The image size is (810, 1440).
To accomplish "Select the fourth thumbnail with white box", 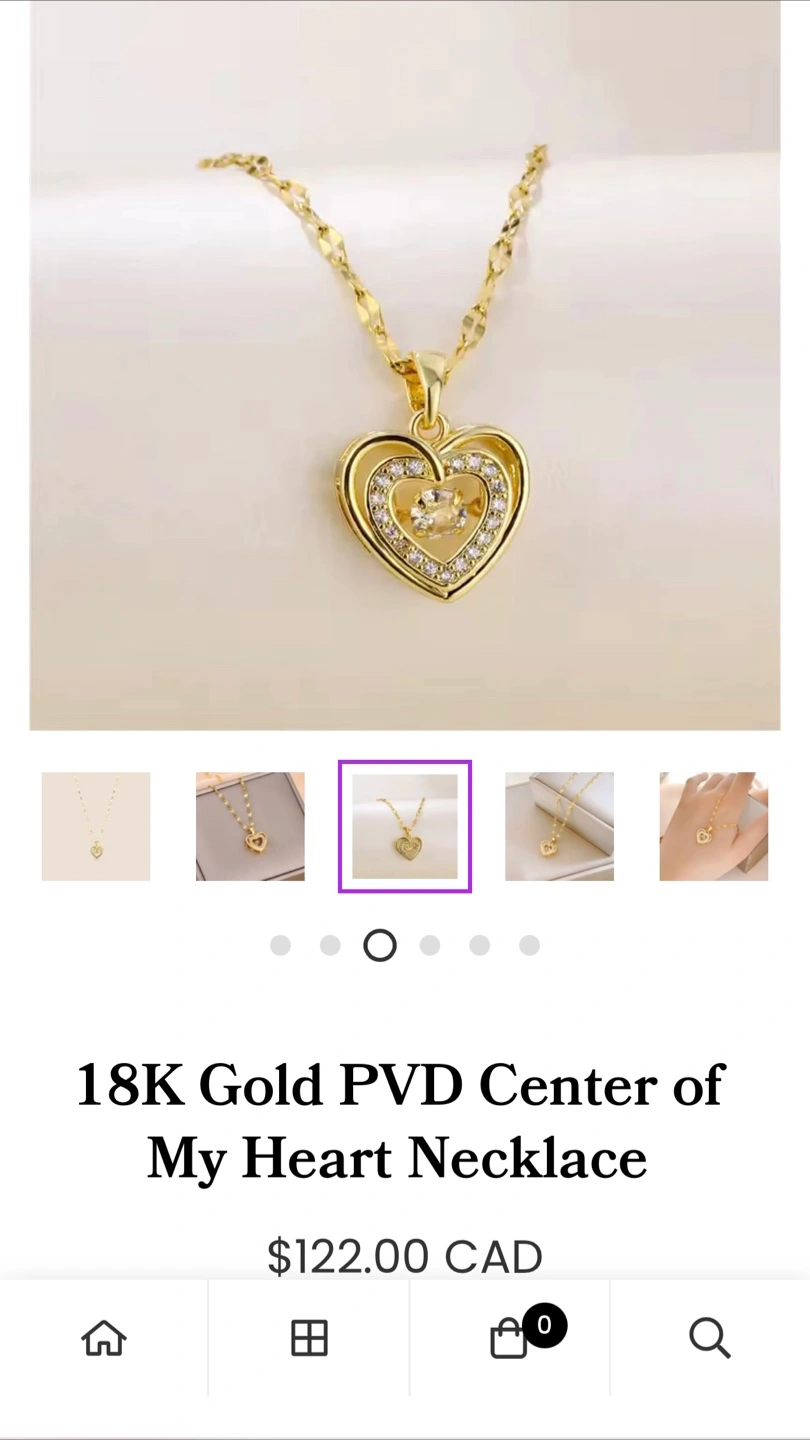I will click(559, 826).
